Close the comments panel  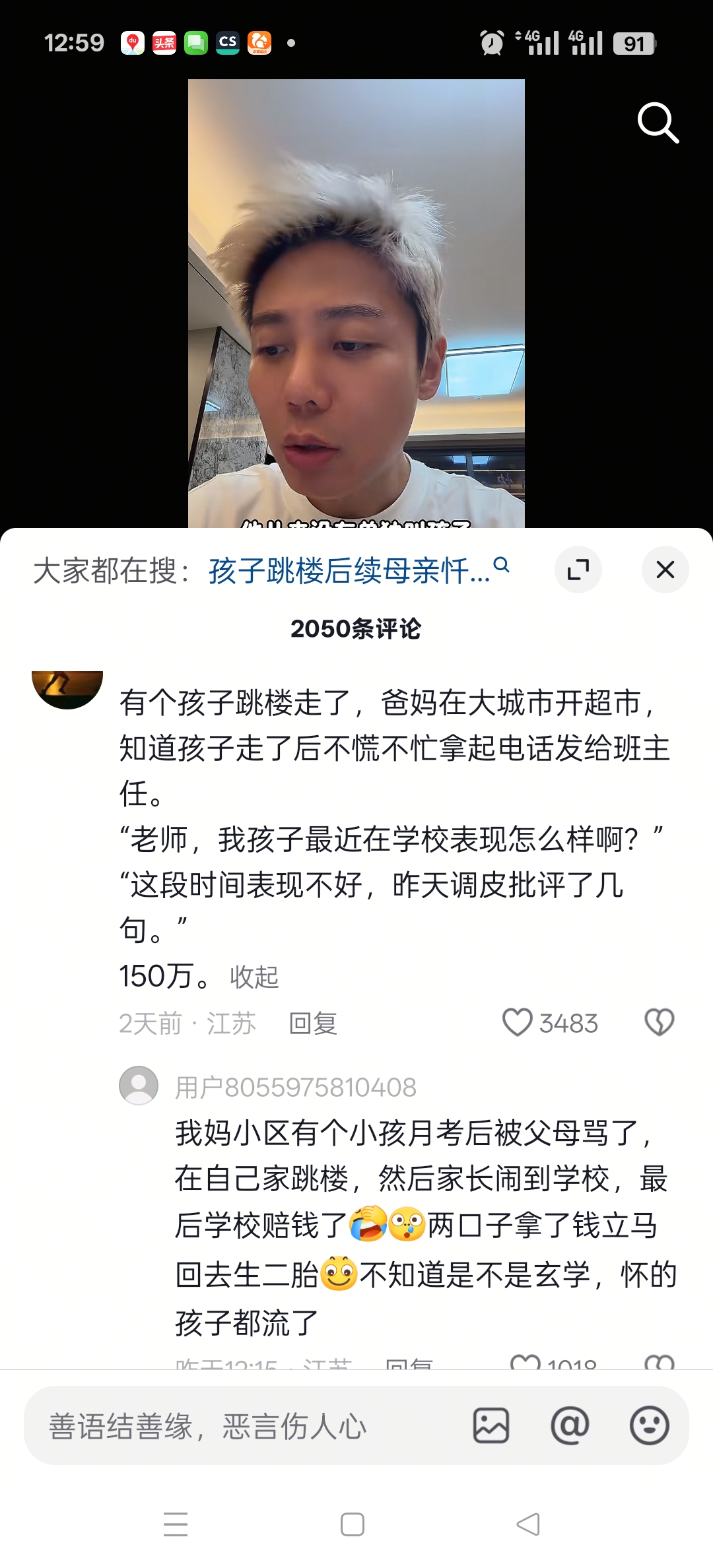coord(665,570)
